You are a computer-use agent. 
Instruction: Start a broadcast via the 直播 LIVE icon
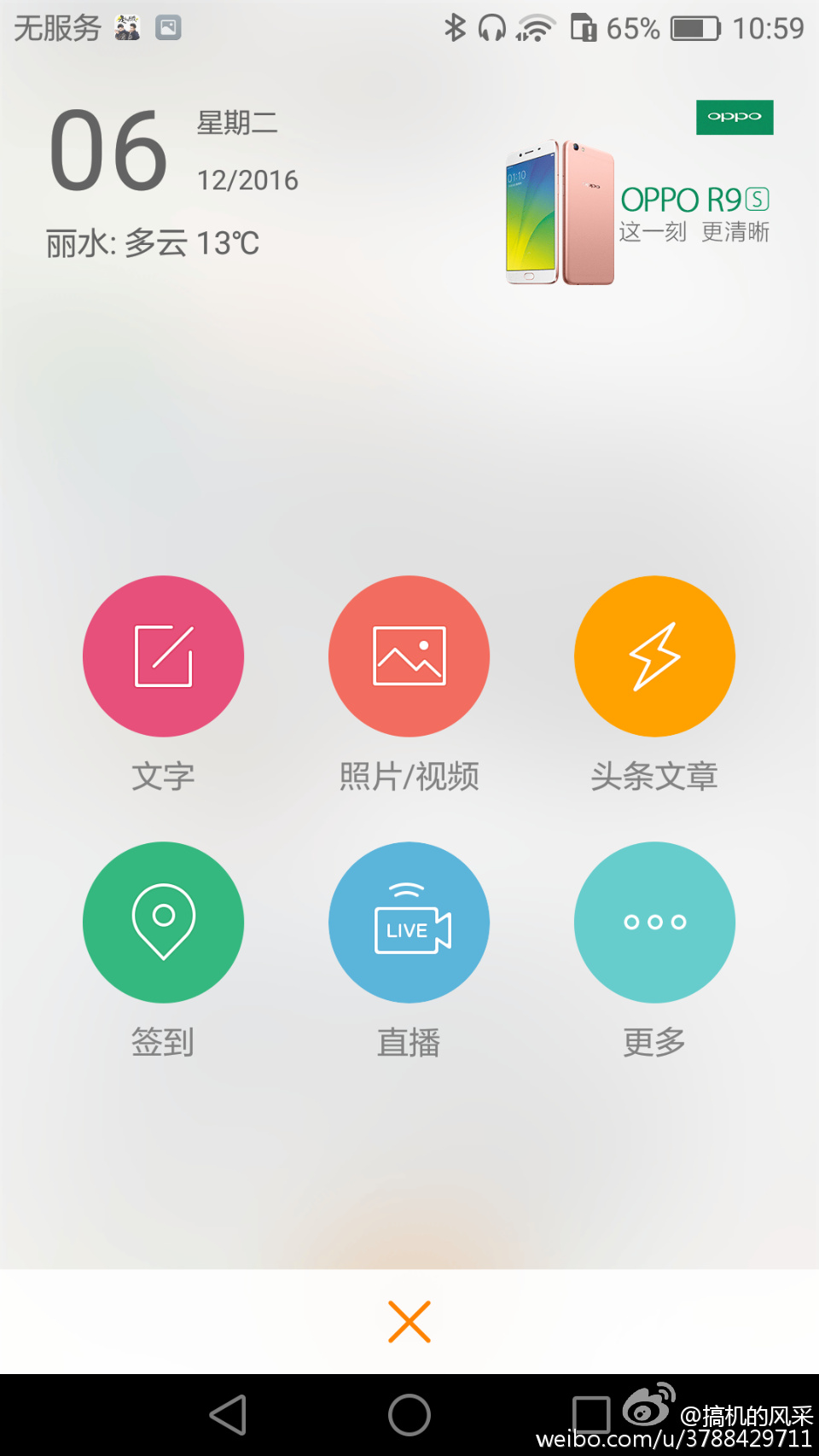point(409,923)
